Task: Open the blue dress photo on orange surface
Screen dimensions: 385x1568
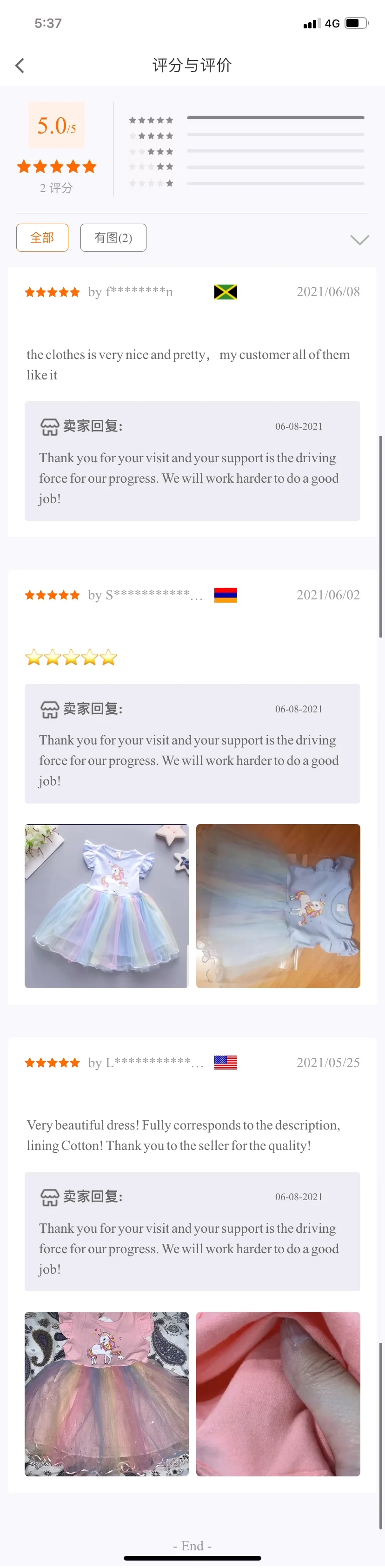Action: pyautogui.click(x=278, y=906)
